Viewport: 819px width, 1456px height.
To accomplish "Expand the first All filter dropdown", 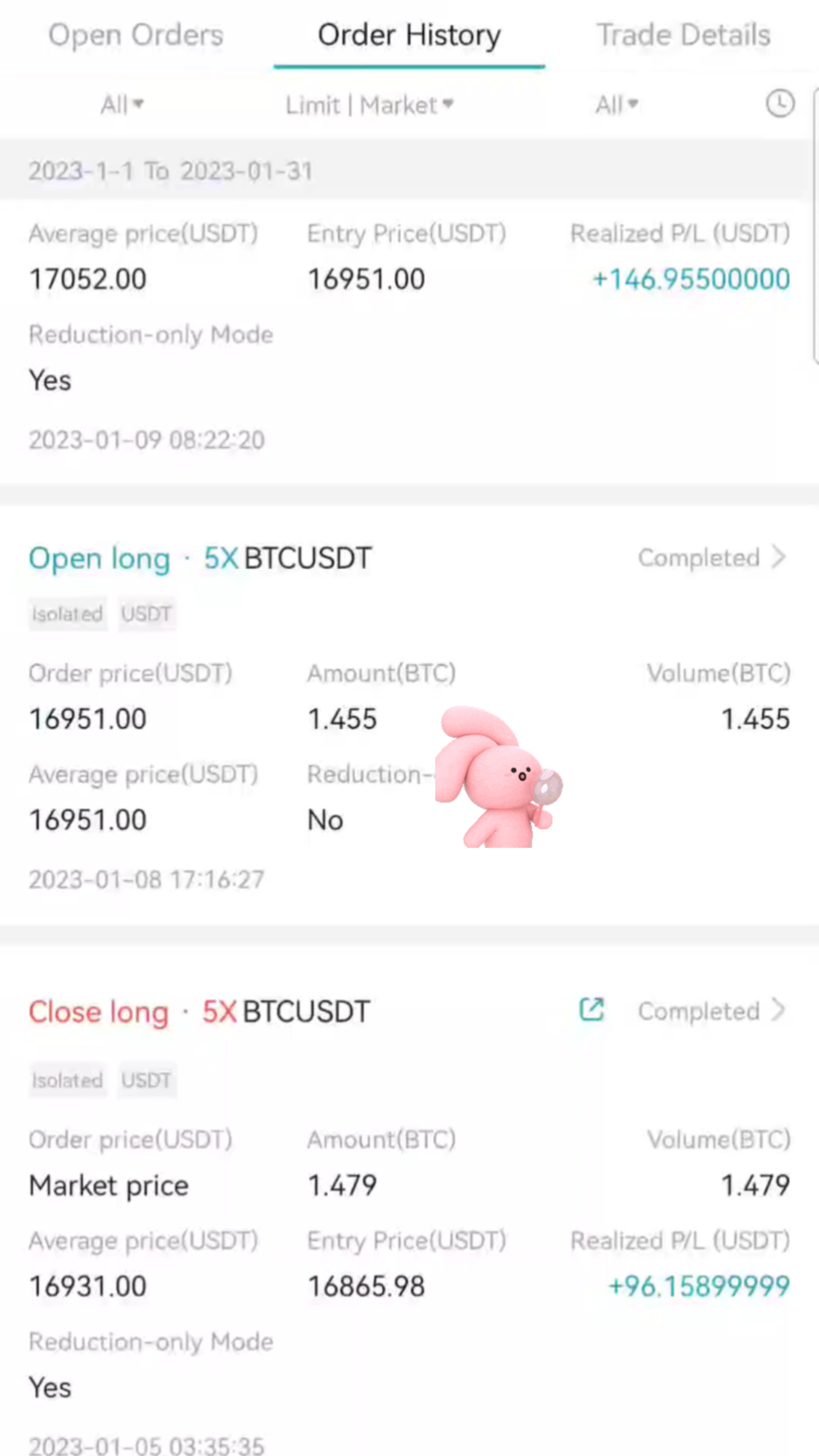I will (122, 104).
